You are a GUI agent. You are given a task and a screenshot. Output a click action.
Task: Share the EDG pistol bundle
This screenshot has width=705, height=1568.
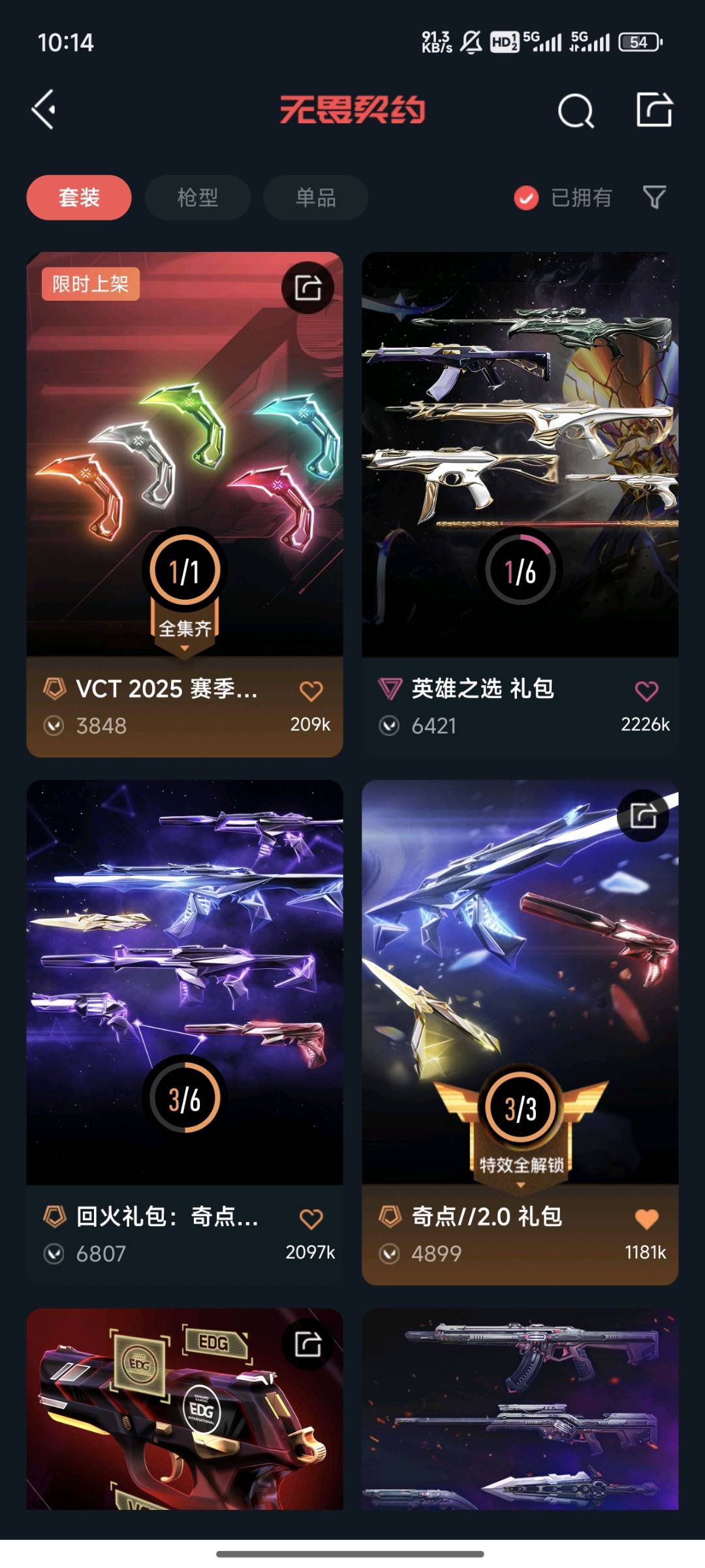click(307, 1344)
